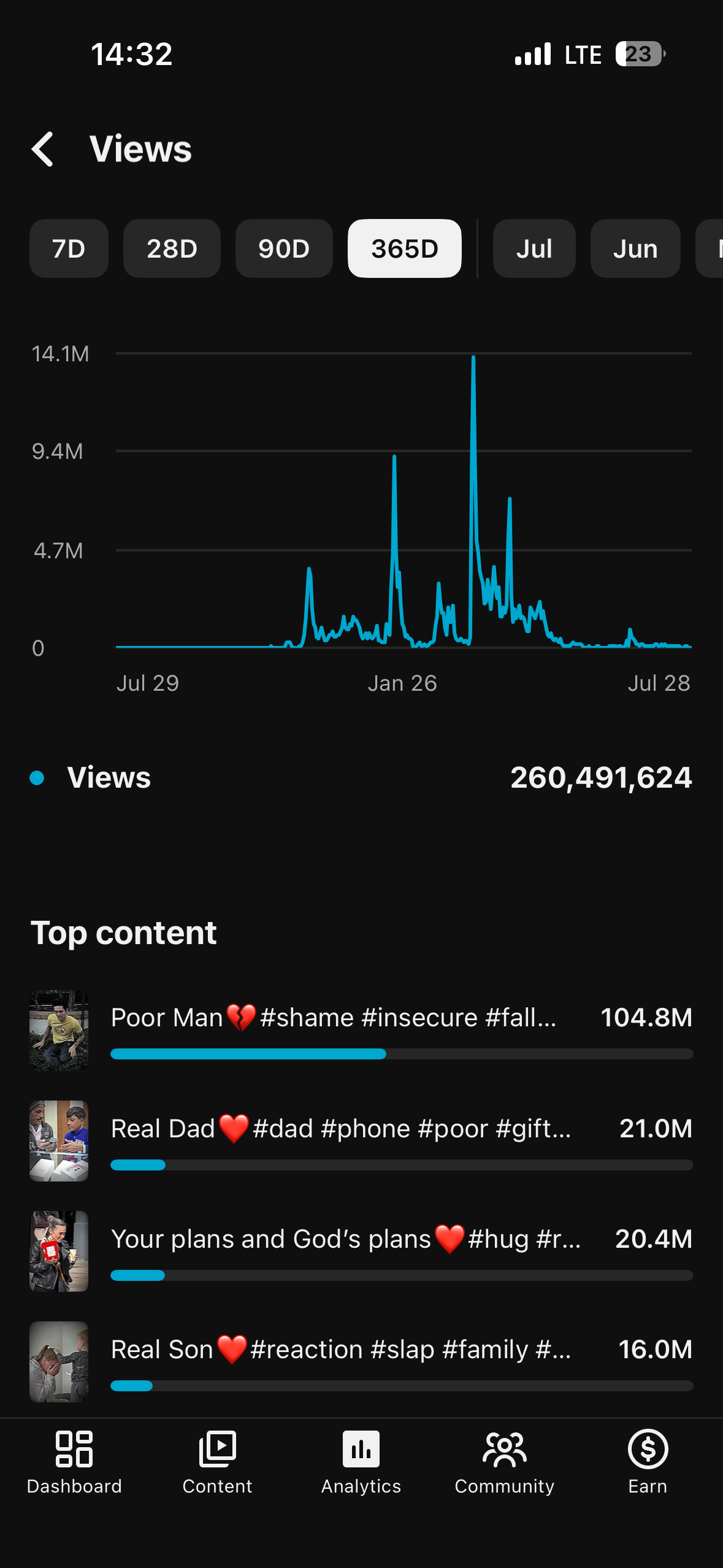Open the Earn tab

point(648,1462)
